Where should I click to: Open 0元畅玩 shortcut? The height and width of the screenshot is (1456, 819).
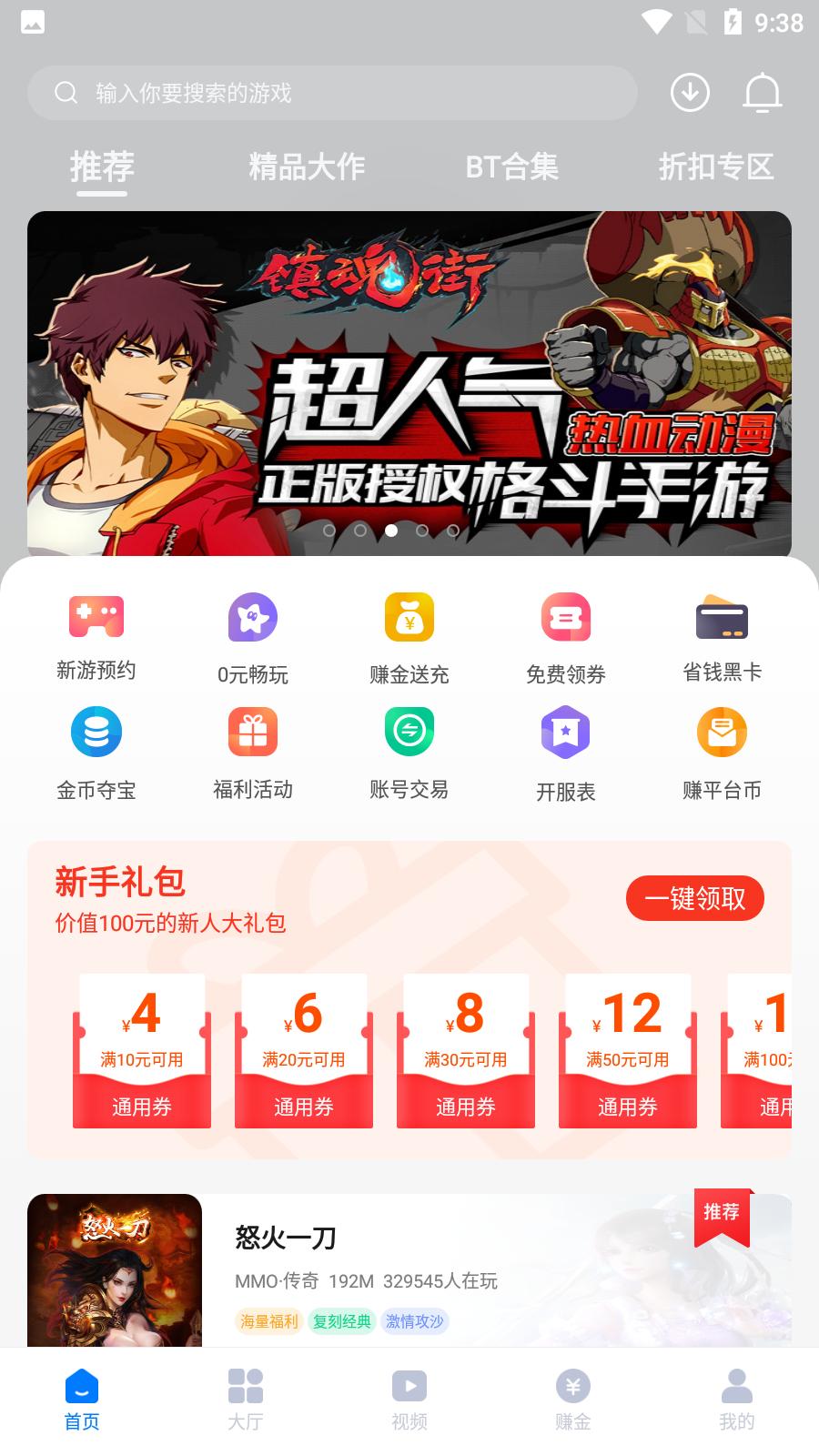(x=253, y=637)
